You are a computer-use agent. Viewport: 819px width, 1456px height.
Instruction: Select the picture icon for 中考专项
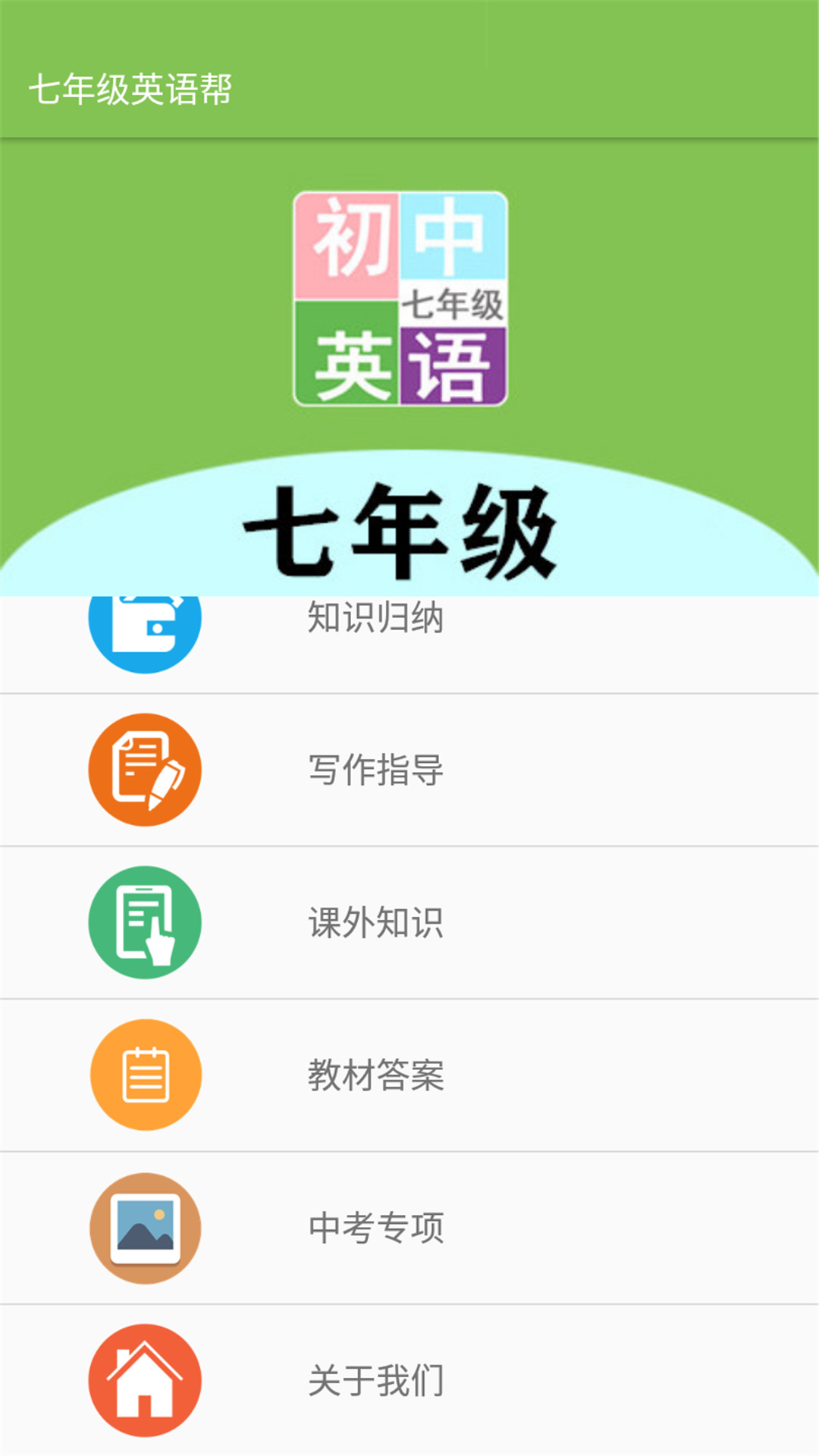click(145, 1228)
